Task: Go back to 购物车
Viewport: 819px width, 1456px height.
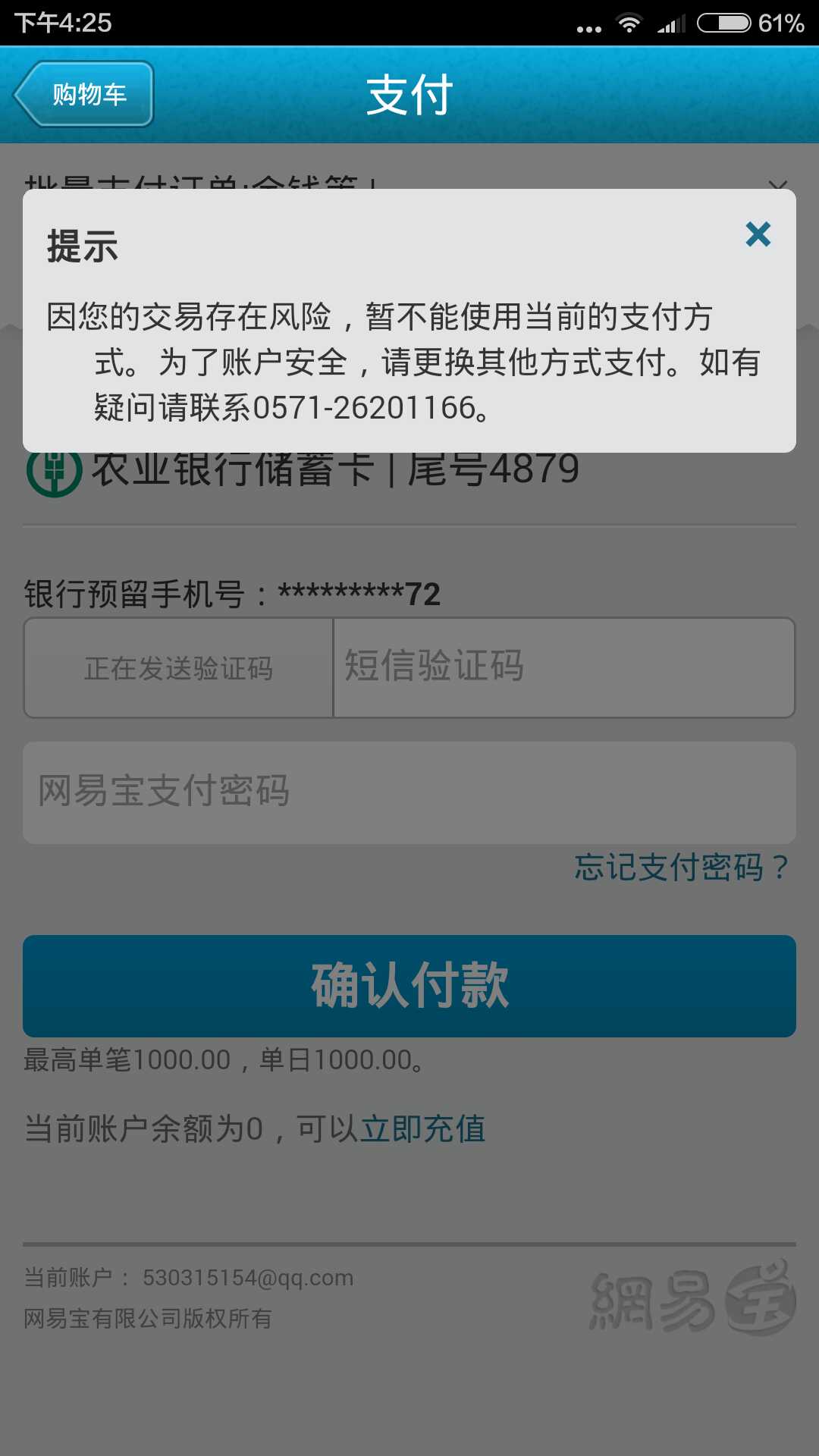Action: click(85, 94)
